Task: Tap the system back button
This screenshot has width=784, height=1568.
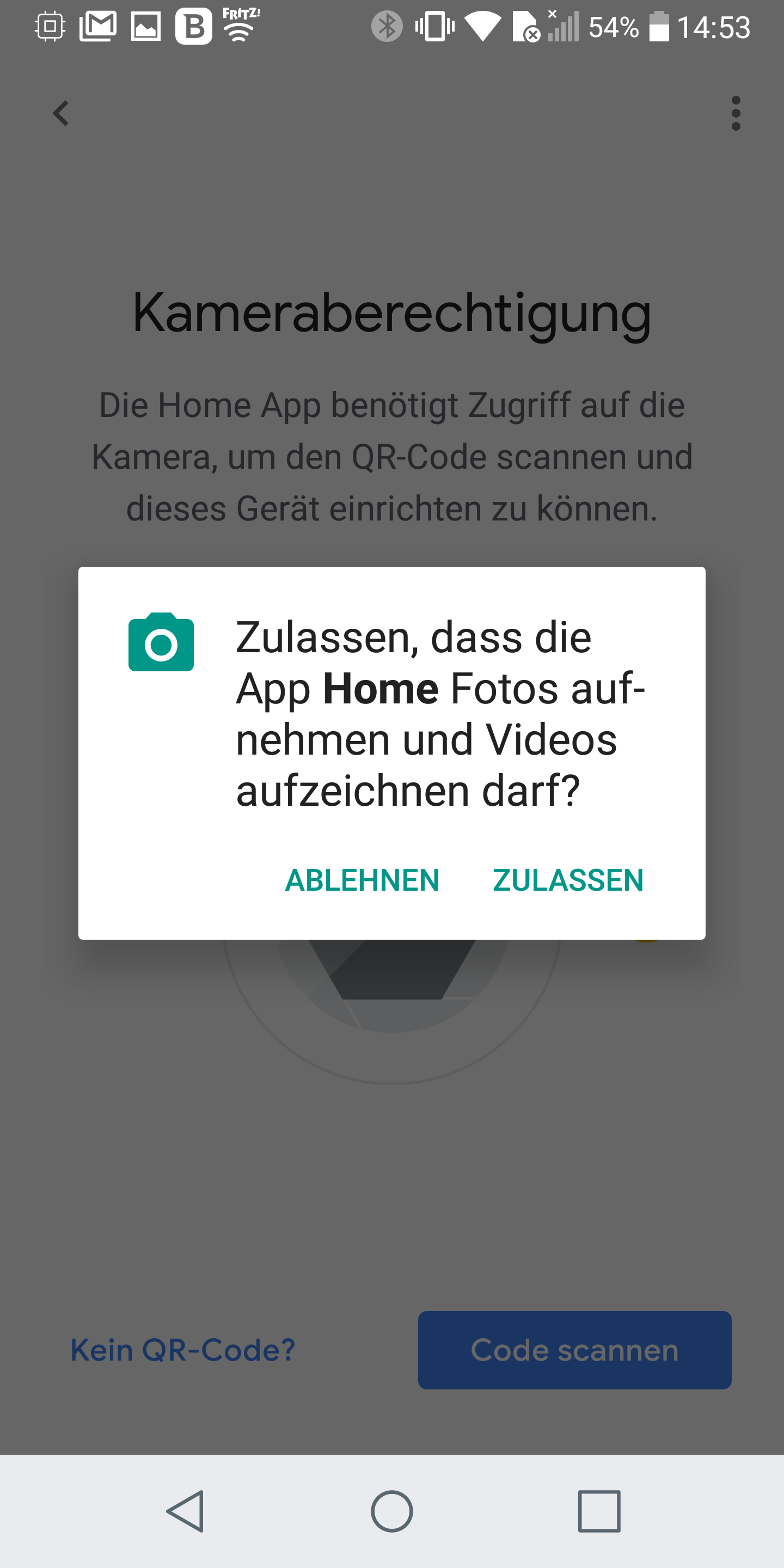Action: tap(185, 1511)
